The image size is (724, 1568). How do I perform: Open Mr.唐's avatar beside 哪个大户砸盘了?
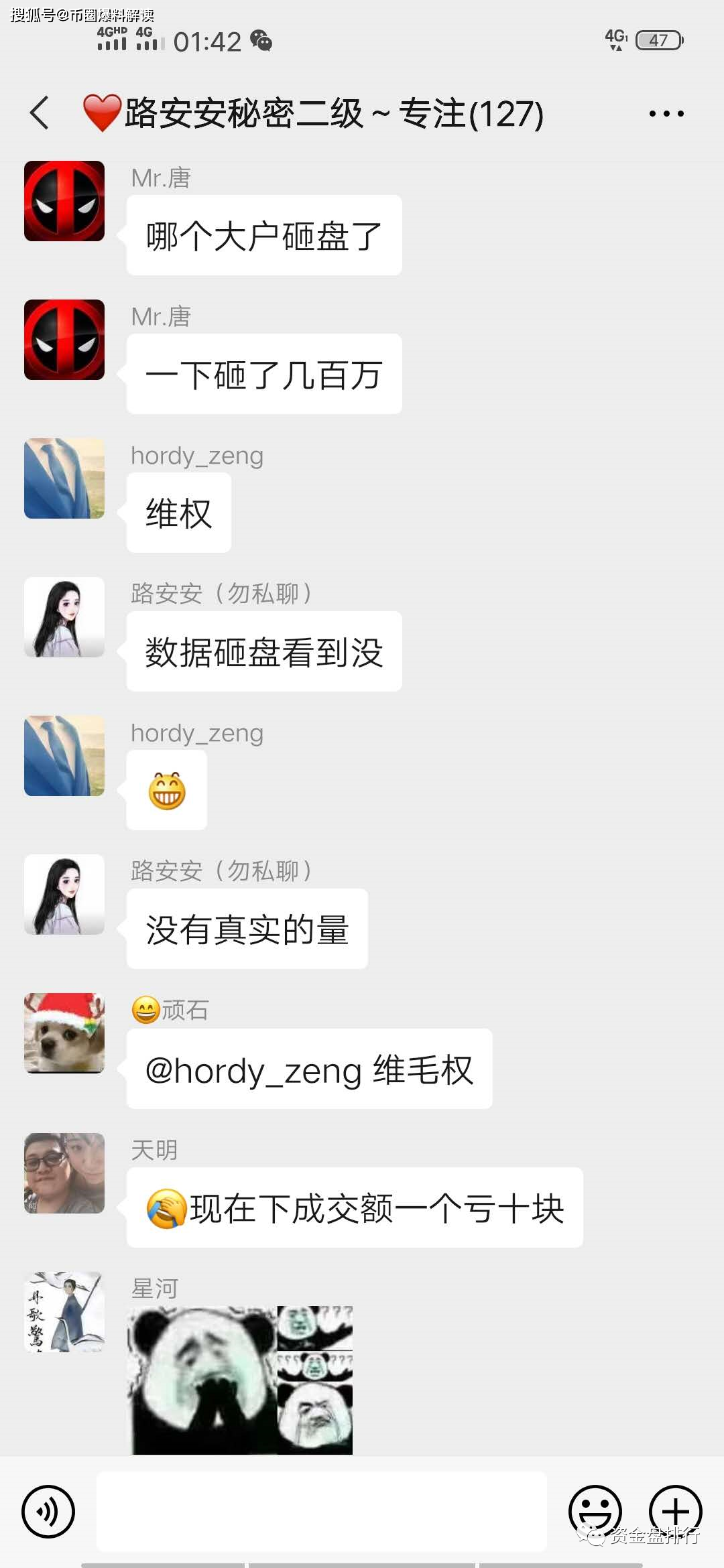pos(64,201)
